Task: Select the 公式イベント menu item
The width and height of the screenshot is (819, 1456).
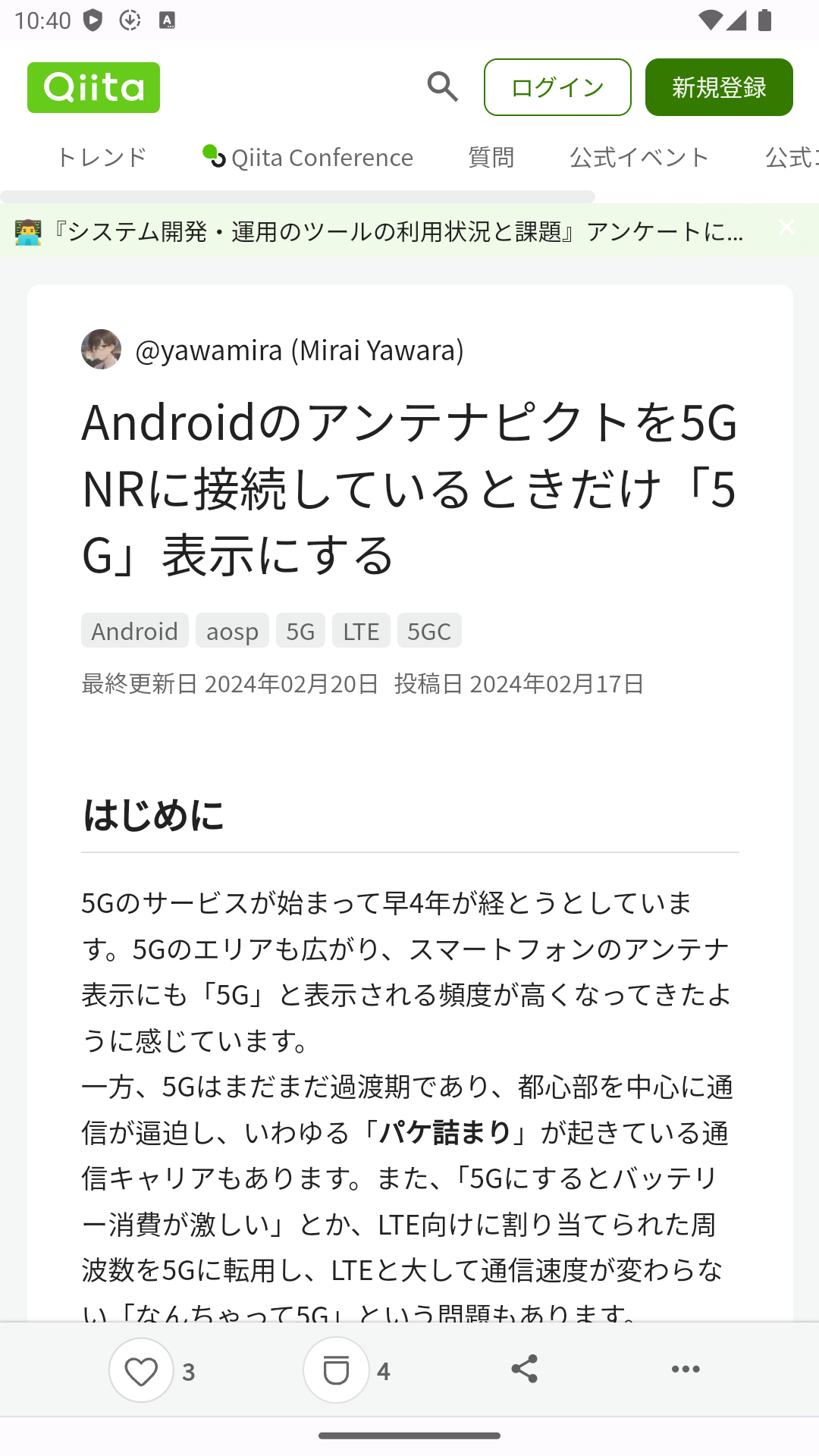Action: (x=639, y=157)
